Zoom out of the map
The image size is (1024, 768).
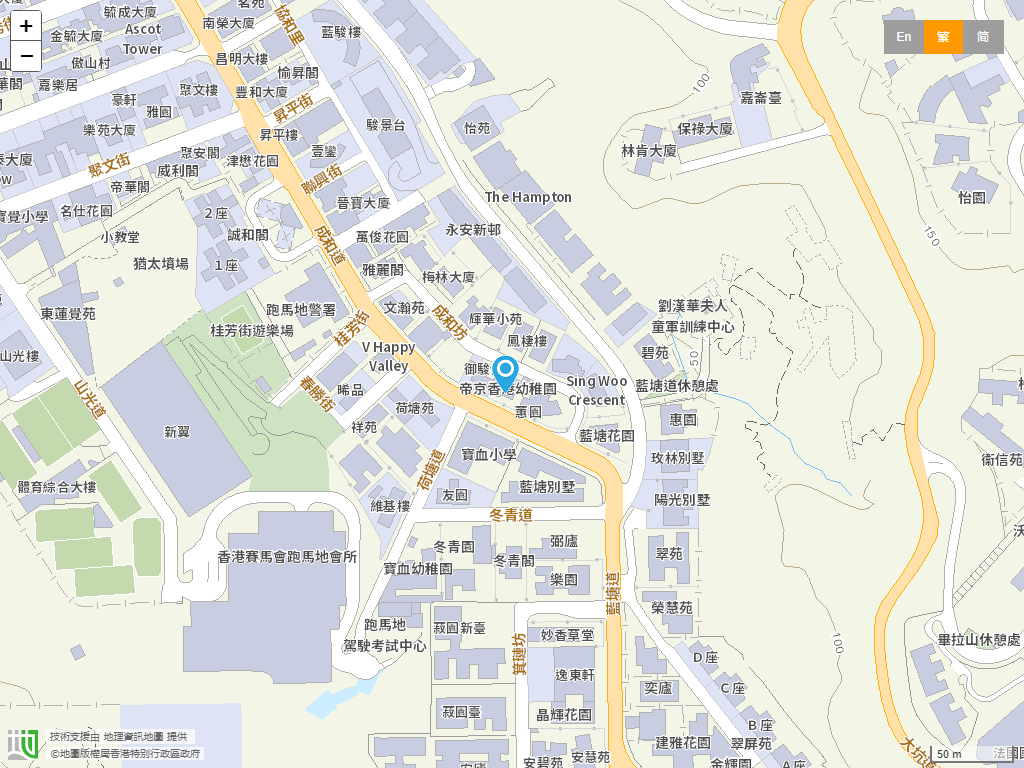coord(26,56)
